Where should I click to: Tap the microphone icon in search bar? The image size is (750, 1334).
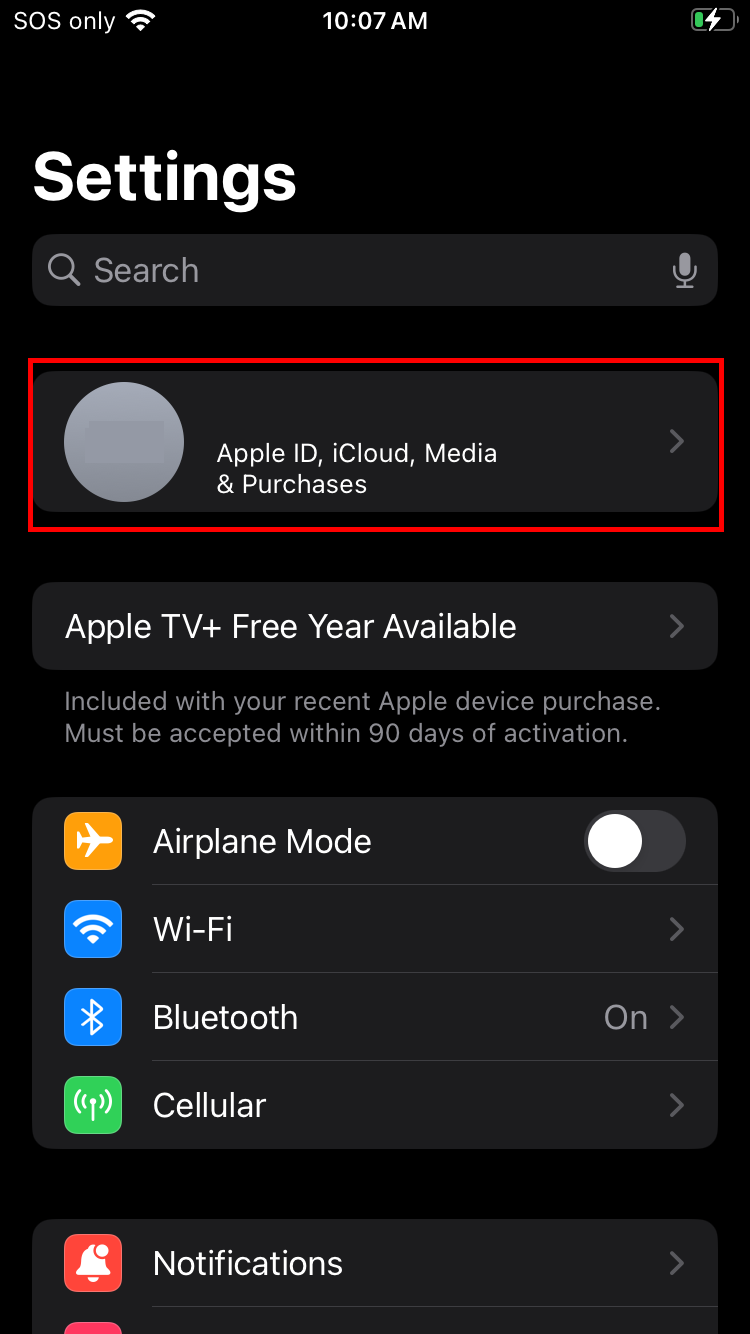tap(684, 270)
